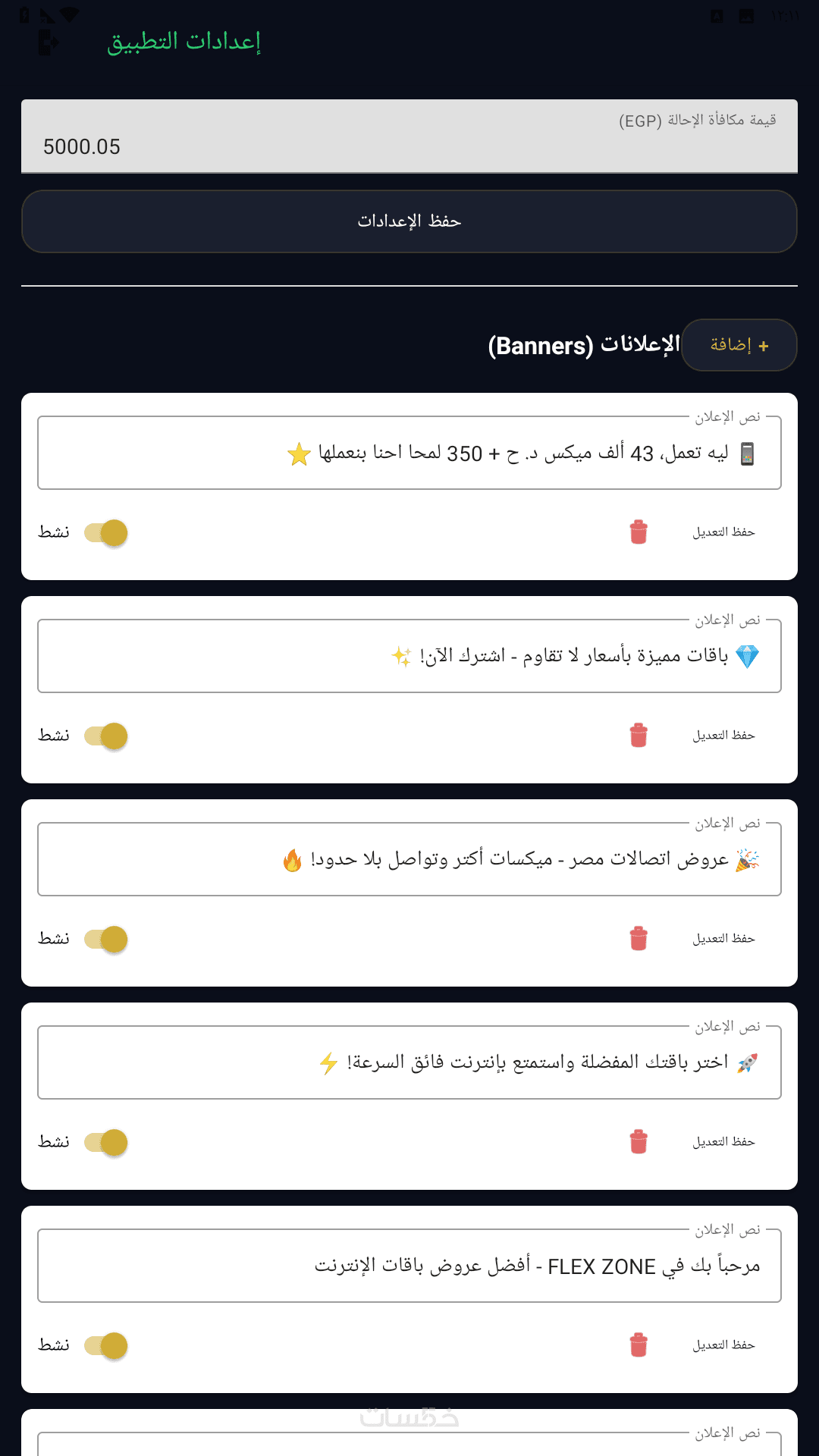Disable the باقات مميزة banner switch
The width and height of the screenshot is (819, 1456).
pyautogui.click(x=106, y=736)
